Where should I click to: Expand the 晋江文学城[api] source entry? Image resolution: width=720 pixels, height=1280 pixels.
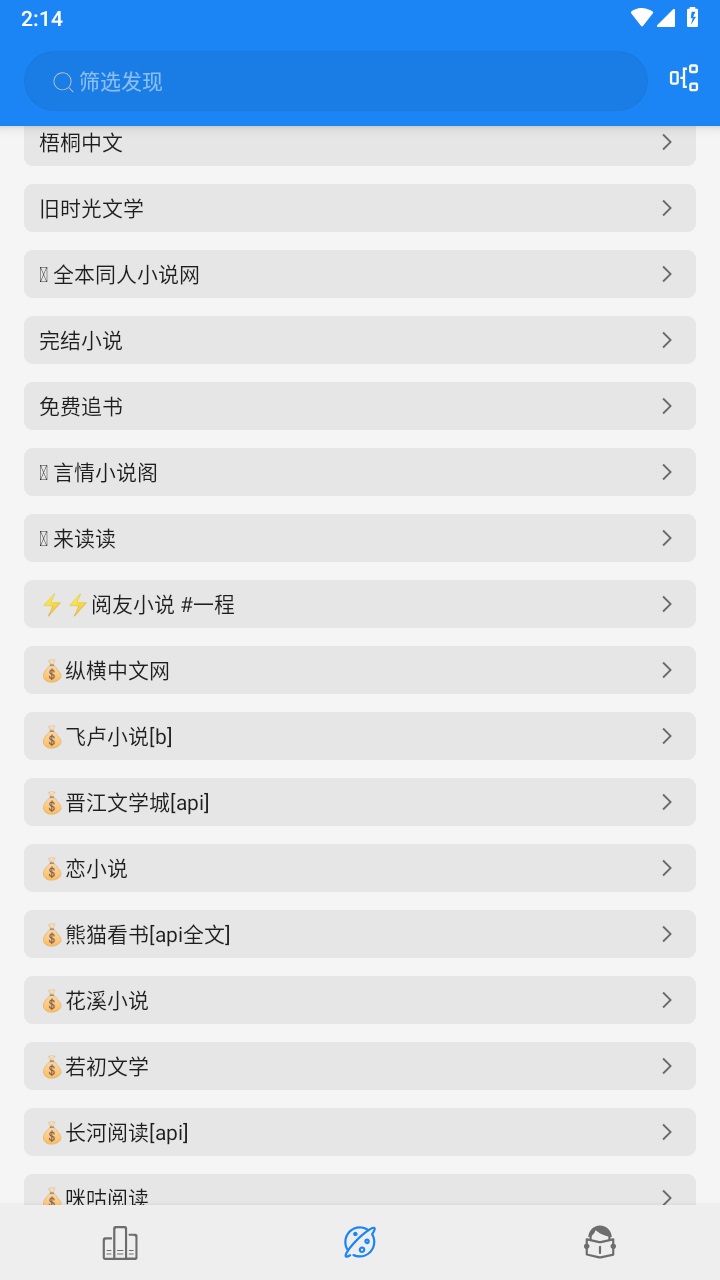(x=360, y=802)
